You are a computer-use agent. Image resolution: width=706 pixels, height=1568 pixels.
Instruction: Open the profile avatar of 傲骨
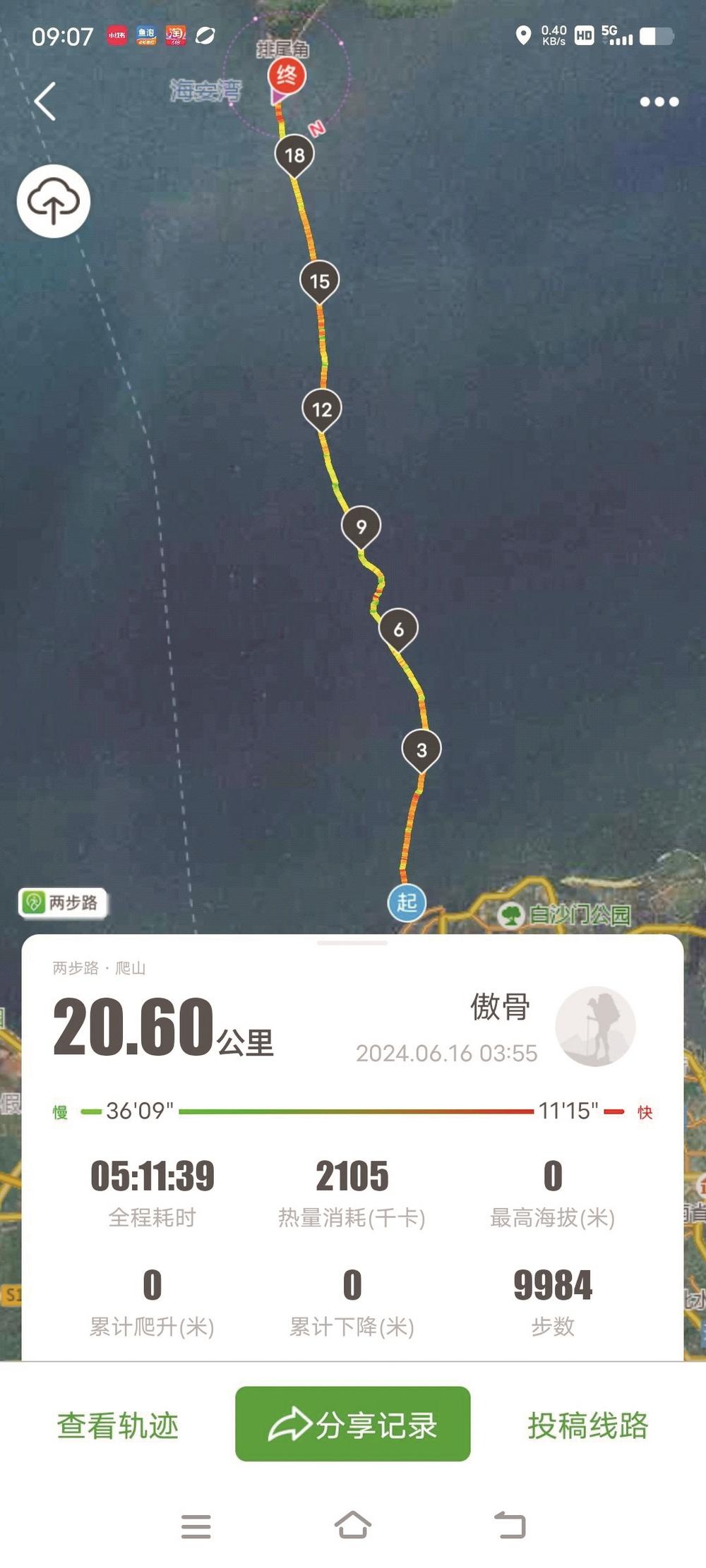click(595, 1025)
